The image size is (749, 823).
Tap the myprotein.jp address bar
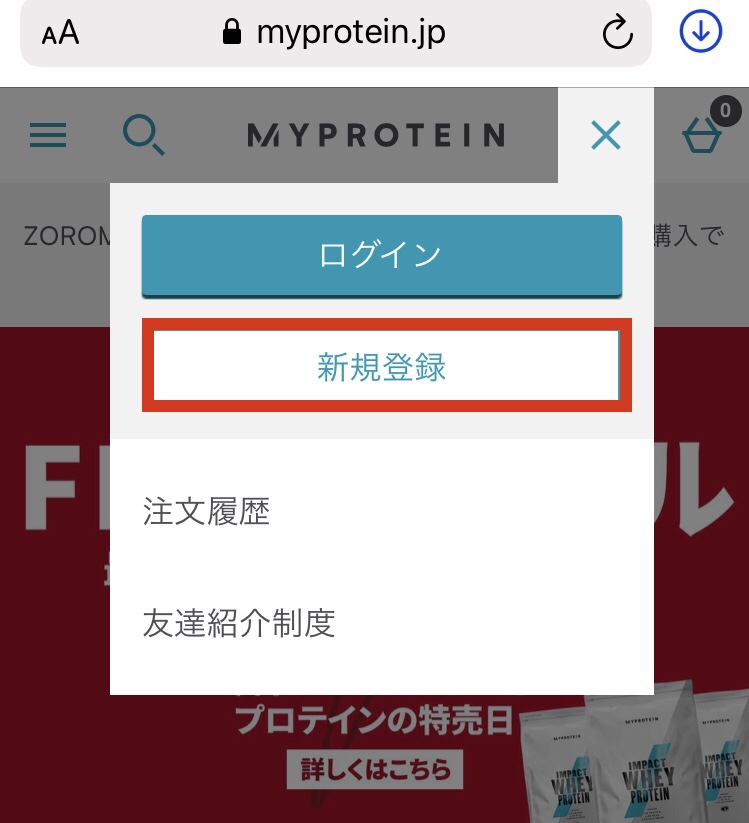pos(335,33)
